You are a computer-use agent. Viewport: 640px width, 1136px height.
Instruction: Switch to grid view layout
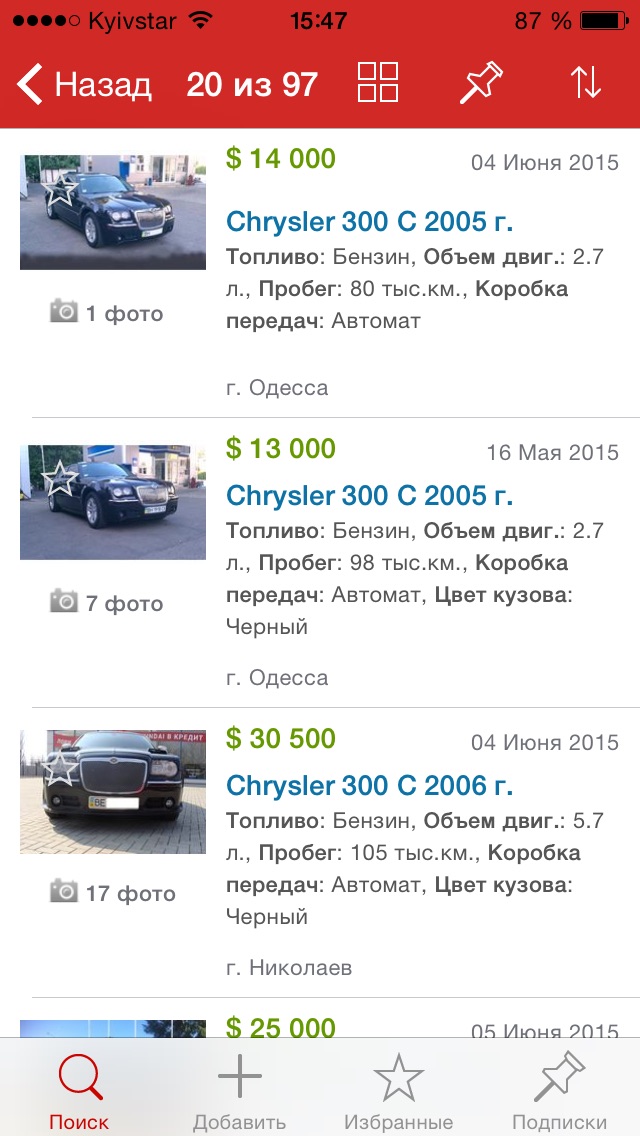pos(378,83)
